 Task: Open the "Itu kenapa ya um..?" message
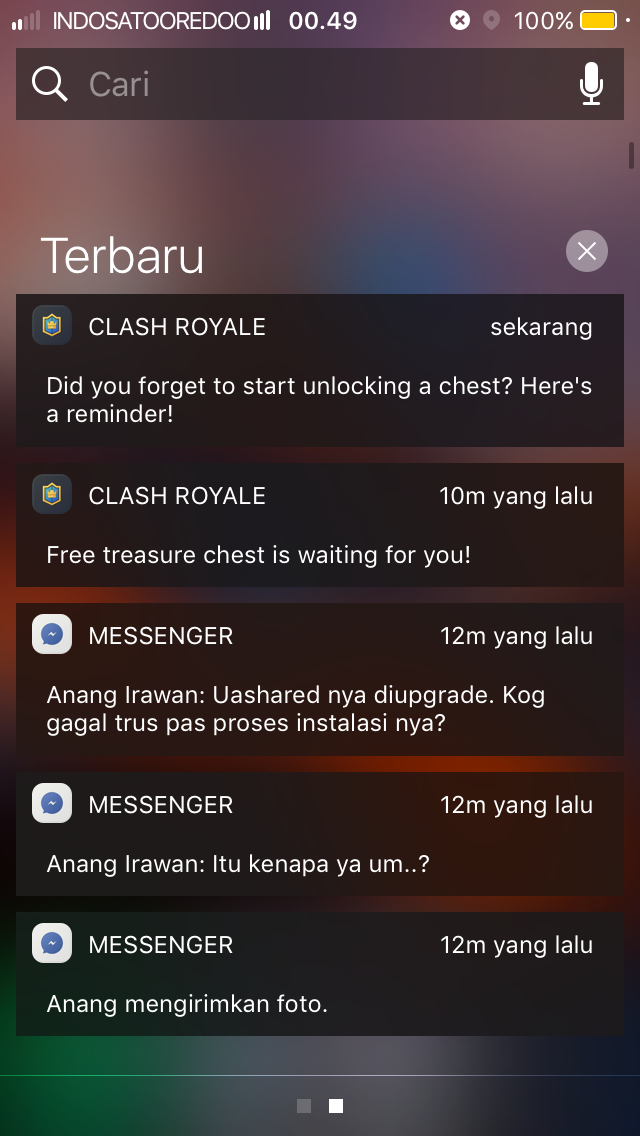(320, 833)
